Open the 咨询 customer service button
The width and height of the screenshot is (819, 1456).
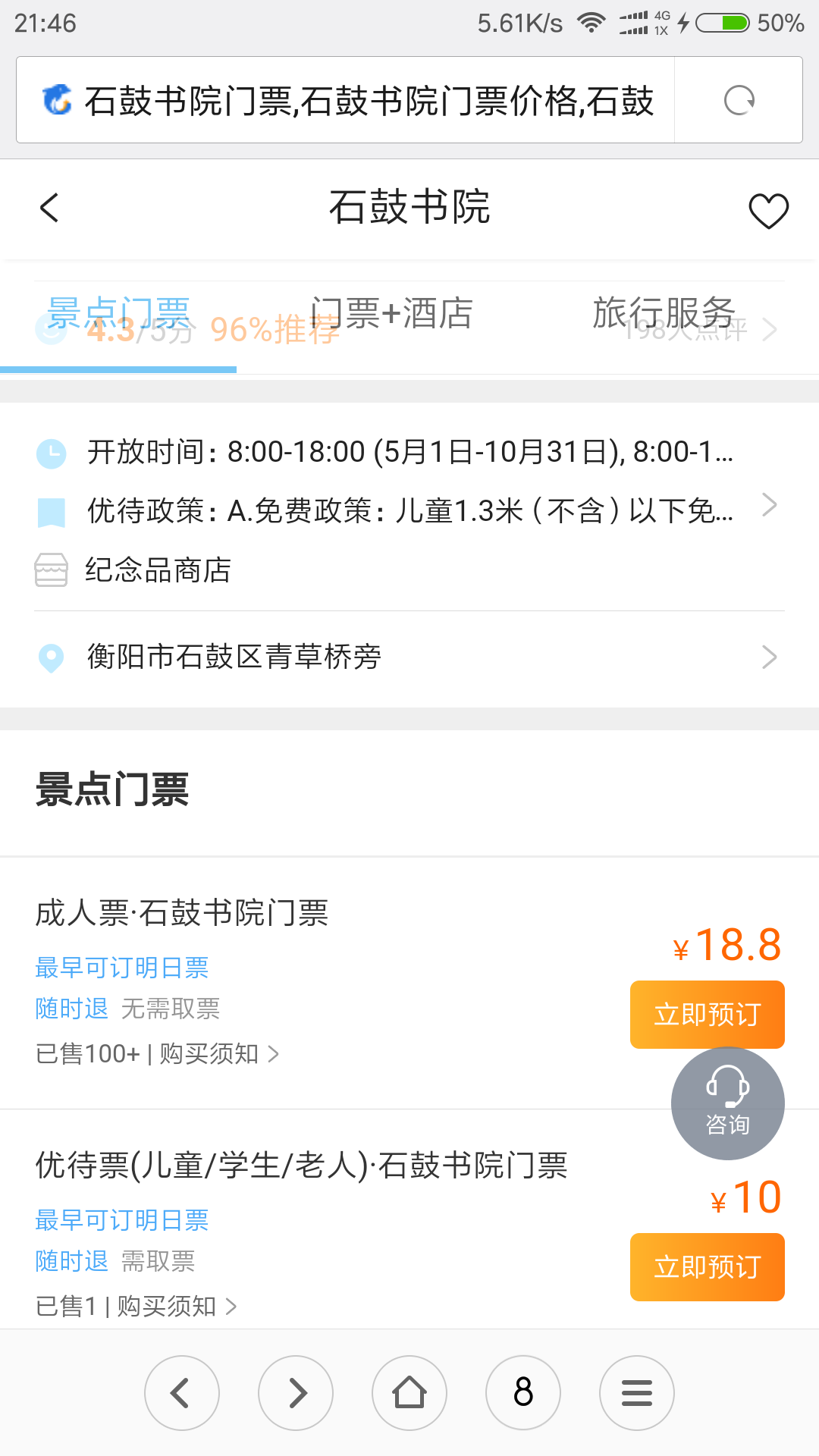[727, 1103]
